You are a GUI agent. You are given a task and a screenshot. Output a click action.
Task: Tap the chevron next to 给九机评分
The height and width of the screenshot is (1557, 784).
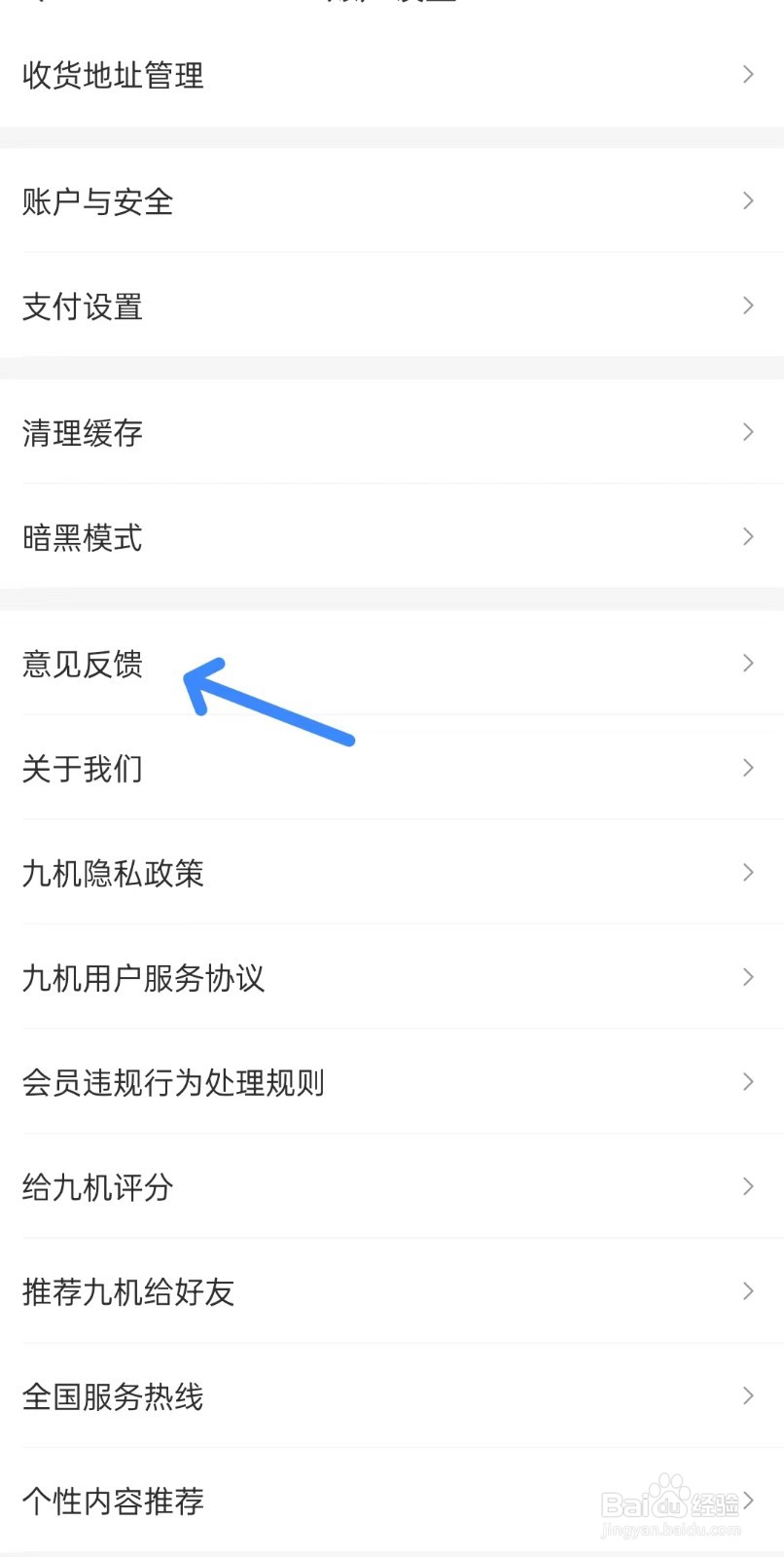[x=747, y=1186]
